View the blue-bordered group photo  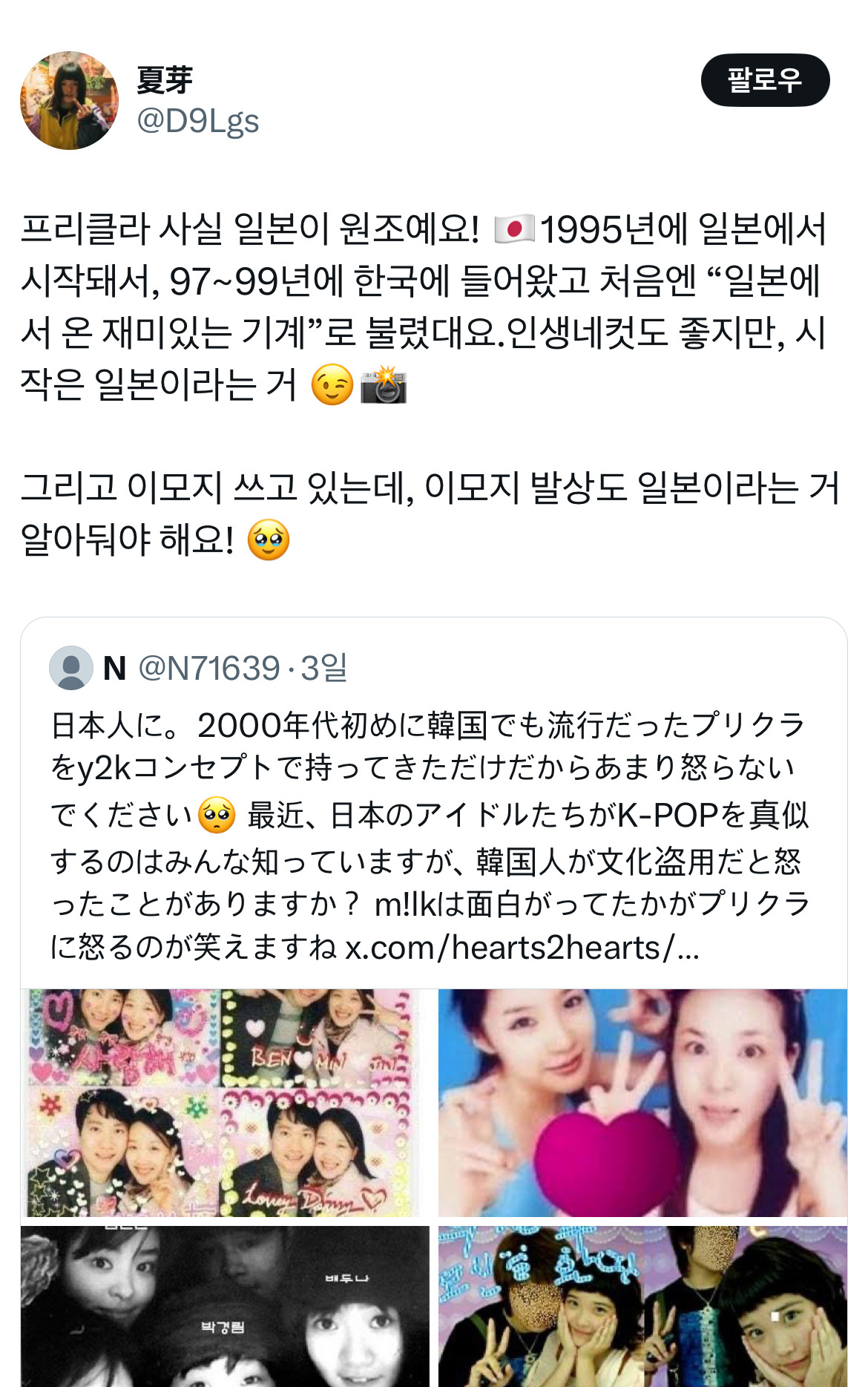click(x=642, y=1306)
